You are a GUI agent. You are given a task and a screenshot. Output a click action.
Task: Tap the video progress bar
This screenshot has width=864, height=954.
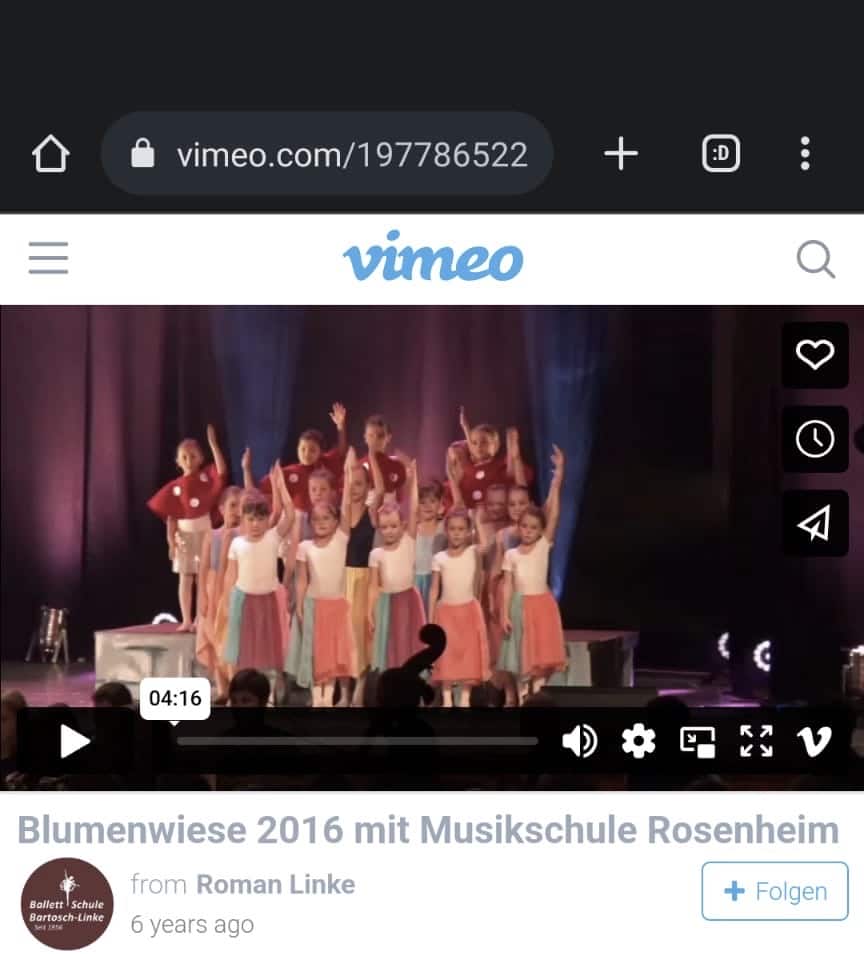pos(357,741)
